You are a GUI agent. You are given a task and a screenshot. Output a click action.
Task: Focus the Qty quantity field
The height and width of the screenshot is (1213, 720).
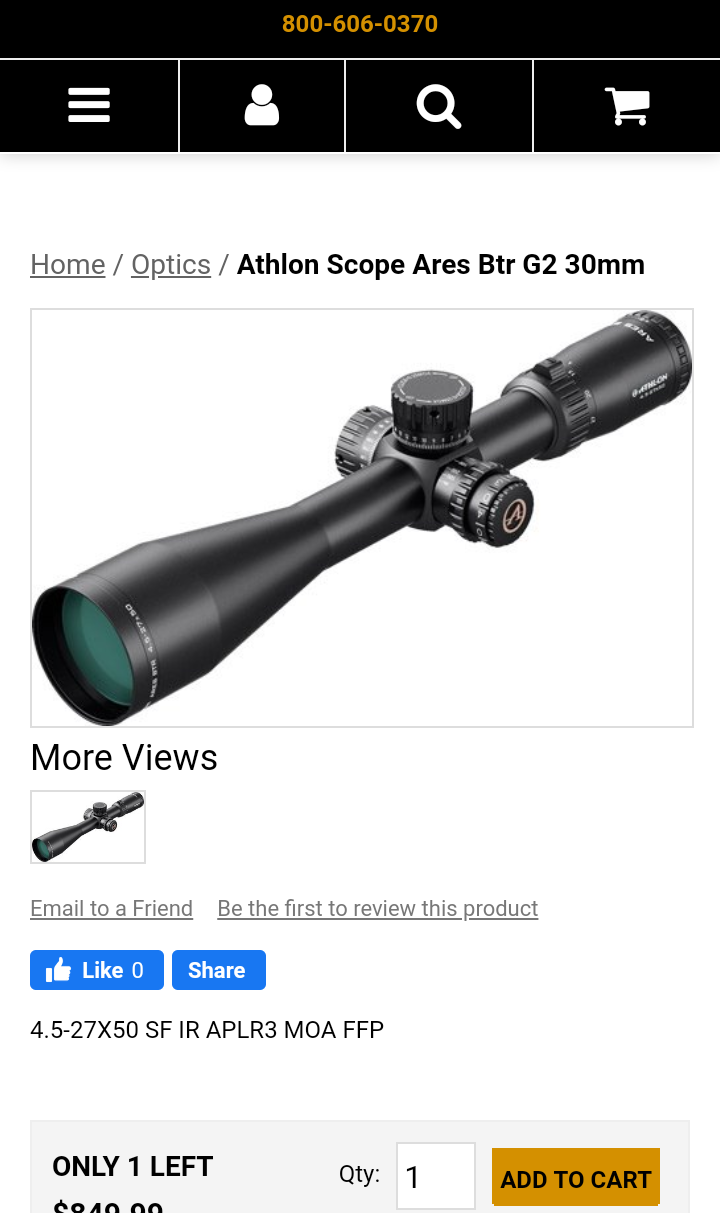pos(435,1176)
